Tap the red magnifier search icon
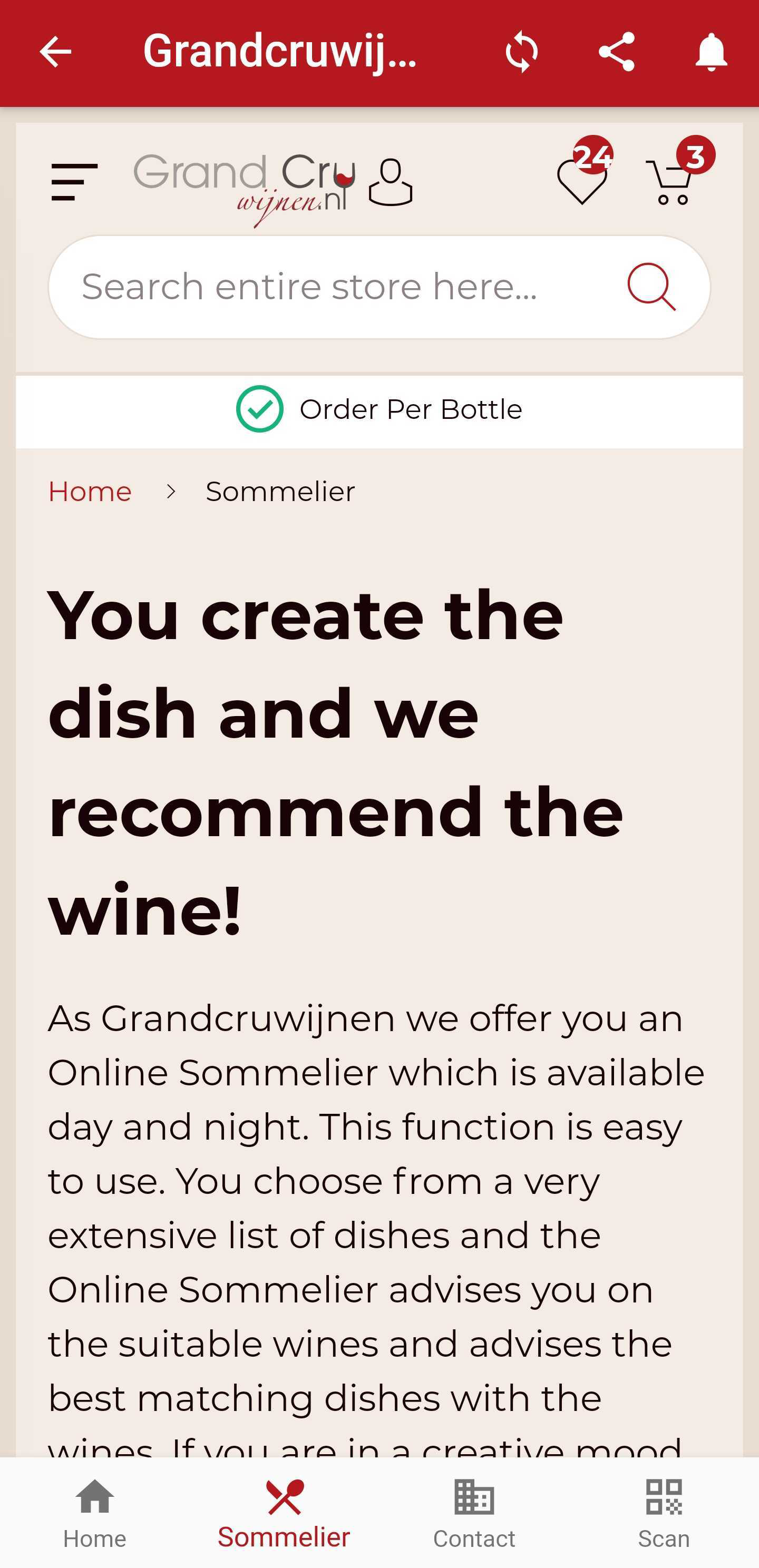Image resolution: width=759 pixels, height=1568 pixels. tap(650, 287)
